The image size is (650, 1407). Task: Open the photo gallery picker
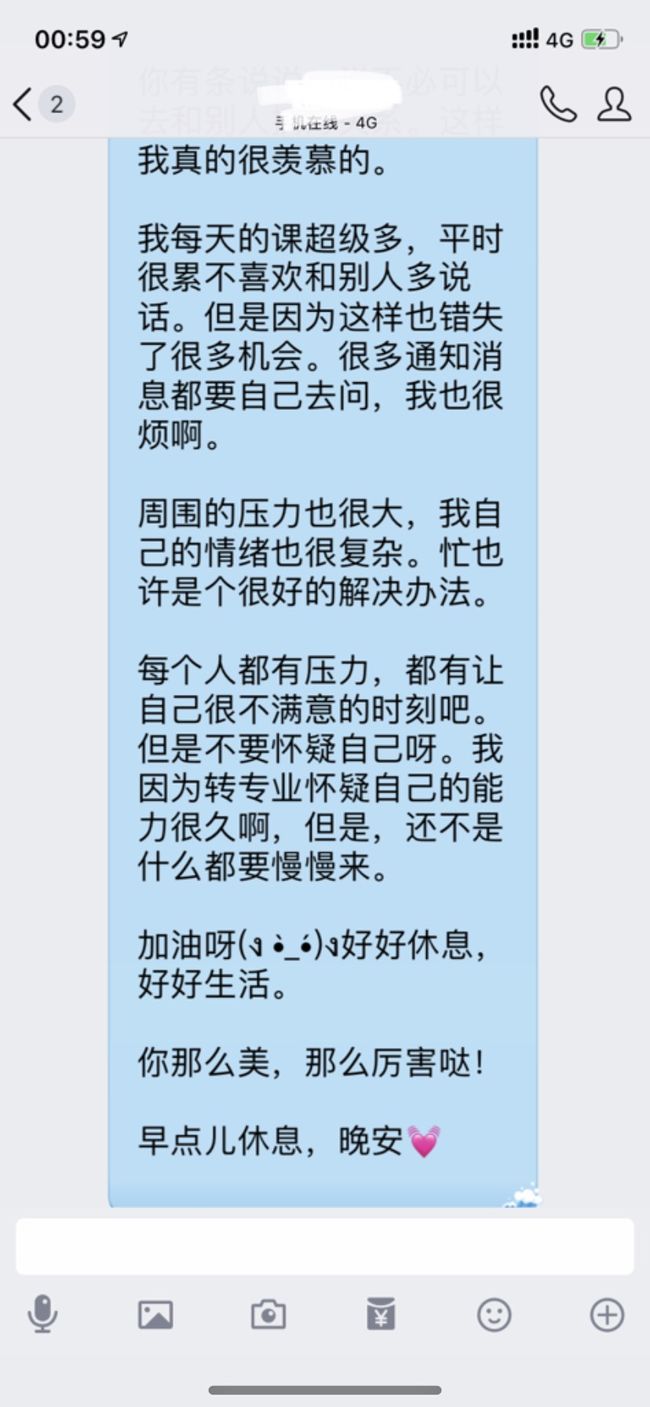click(x=155, y=1315)
